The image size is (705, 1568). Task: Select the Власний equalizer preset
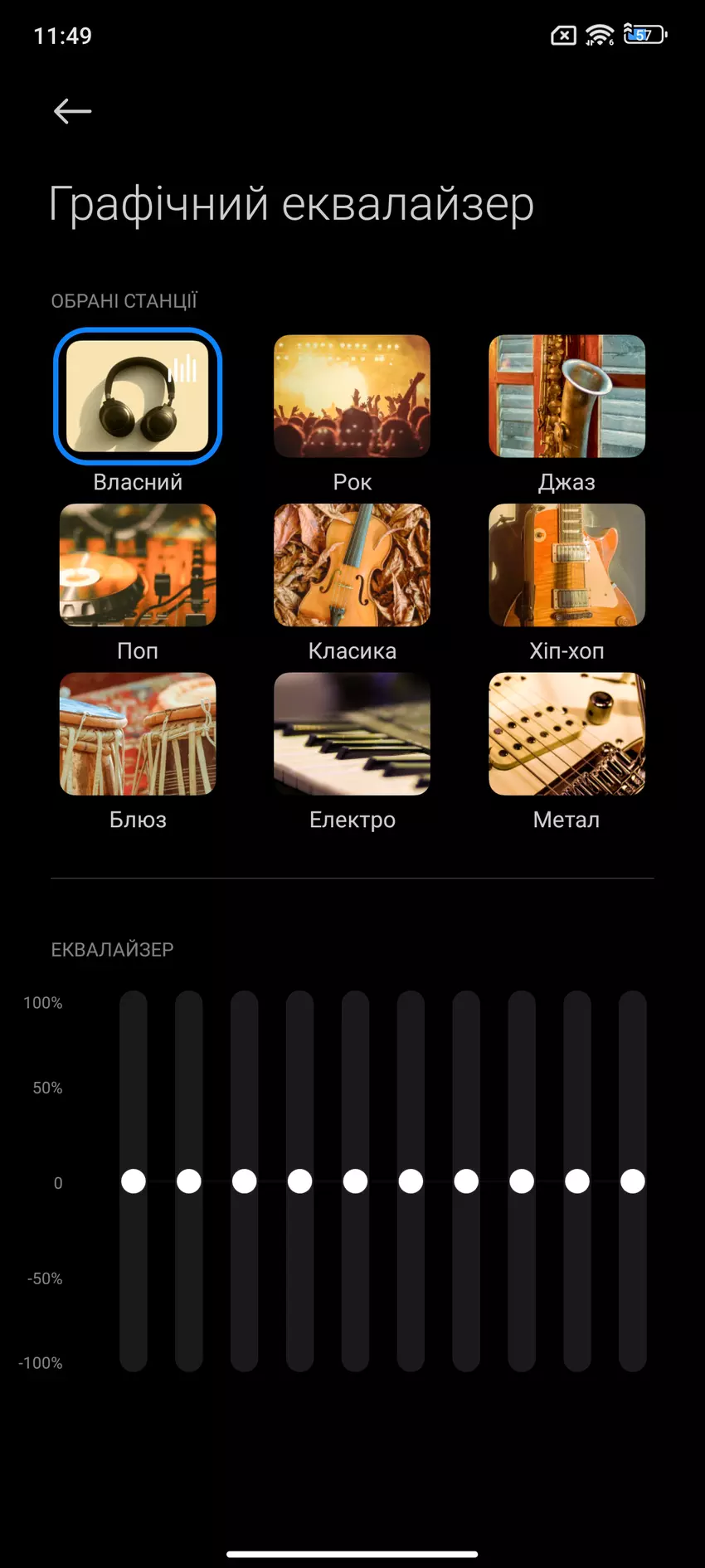click(138, 397)
